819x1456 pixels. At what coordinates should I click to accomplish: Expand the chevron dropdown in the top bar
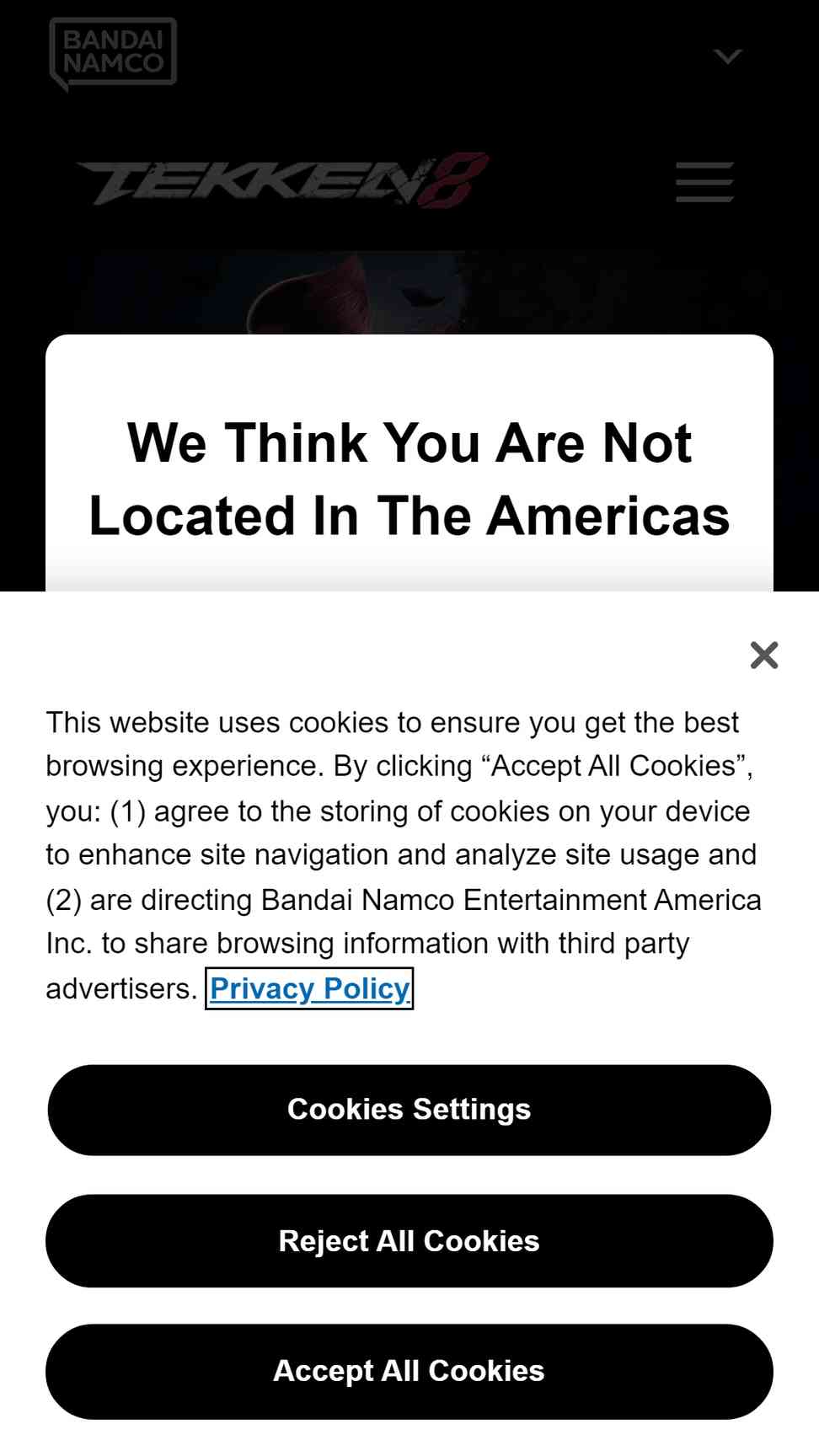[x=727, y=56]
